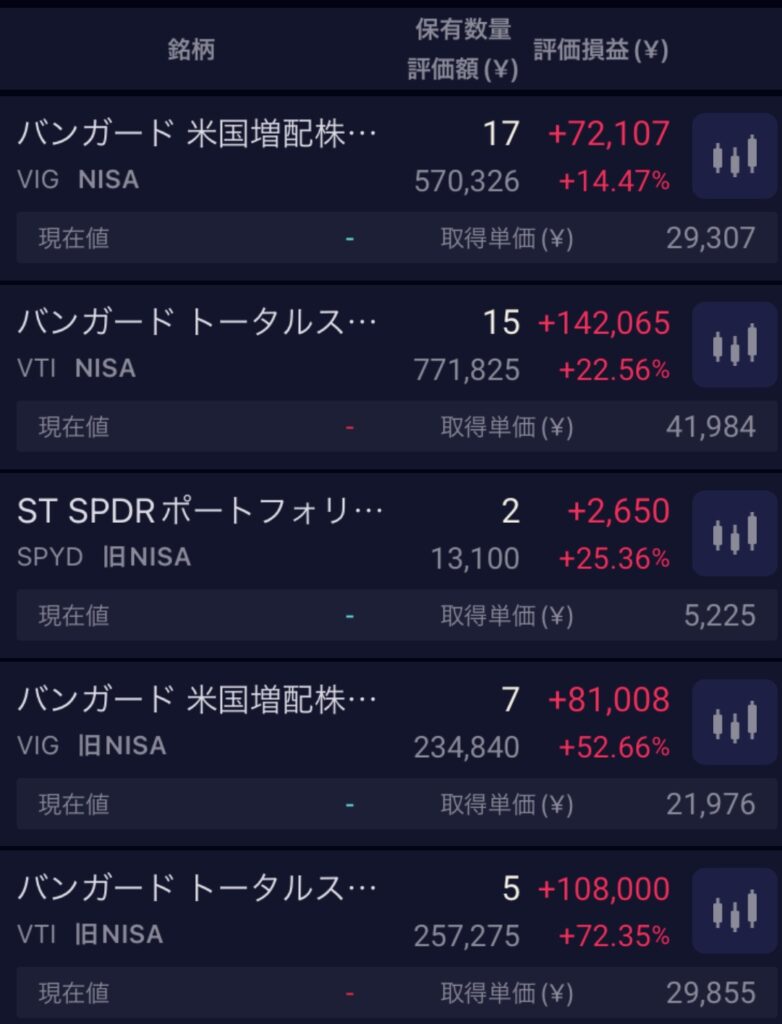Open the chart icon for VIG NISA holding

click(734, 156)
